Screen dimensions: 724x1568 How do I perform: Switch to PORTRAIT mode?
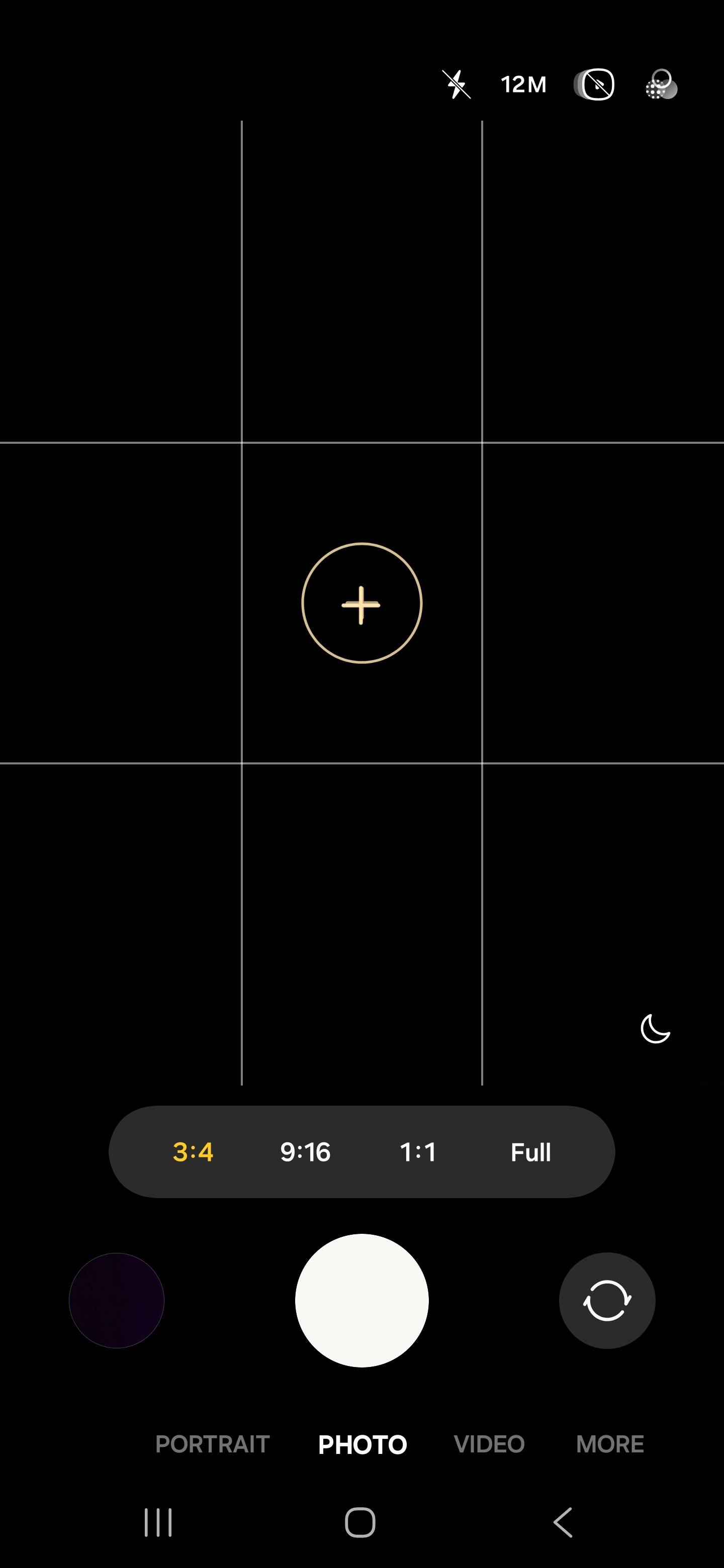click(213, 1444)
